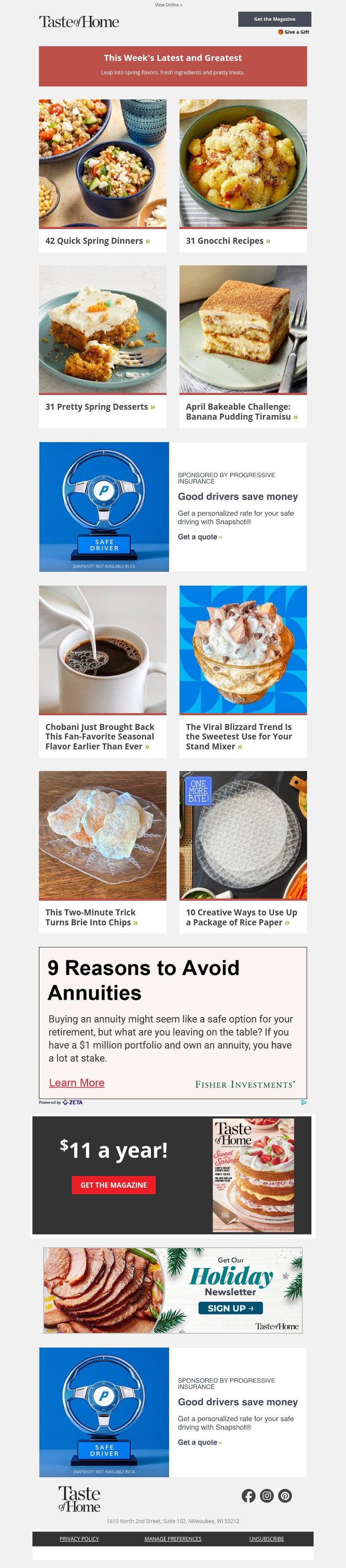Tap the Get the Magazine header button

pos(274,19)
